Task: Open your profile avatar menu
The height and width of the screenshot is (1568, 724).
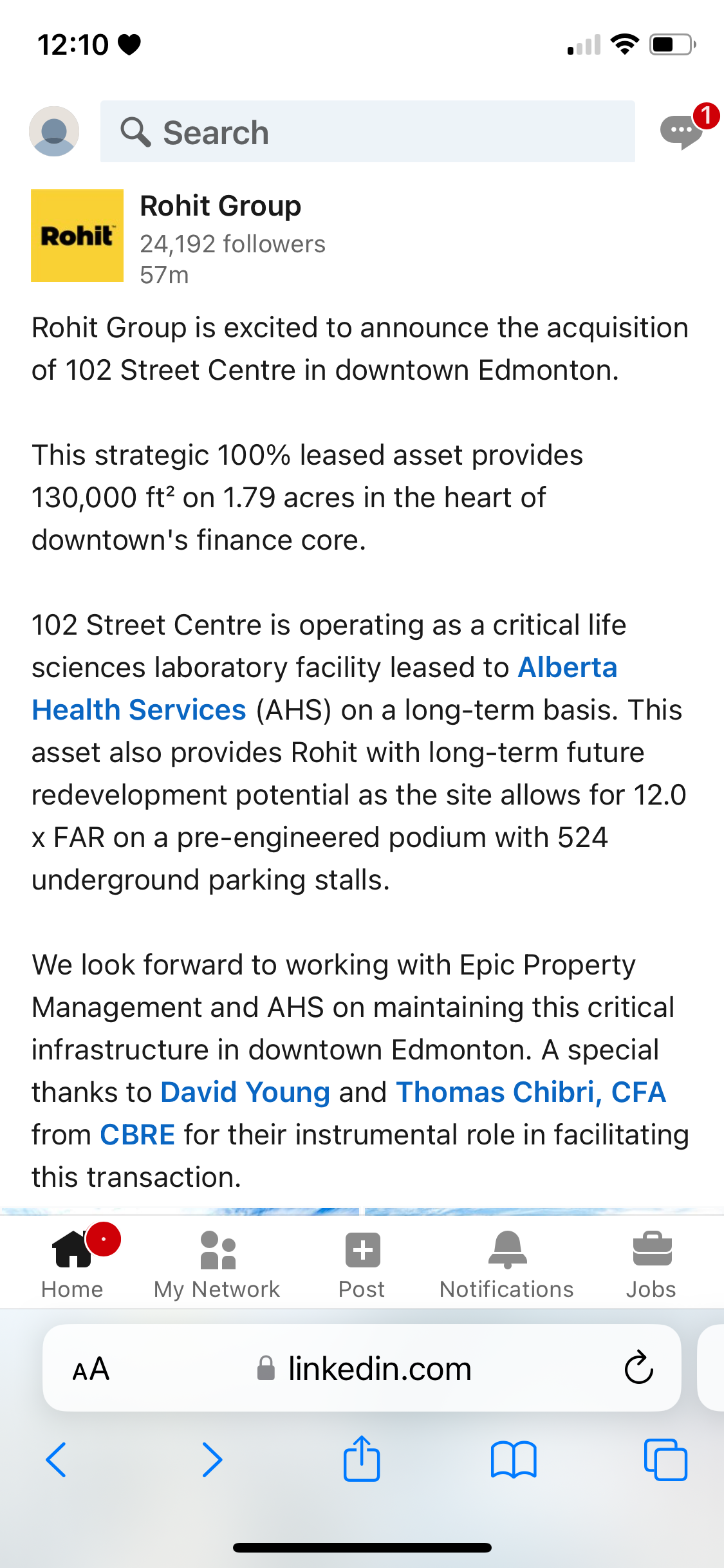Action: point(54,131)
